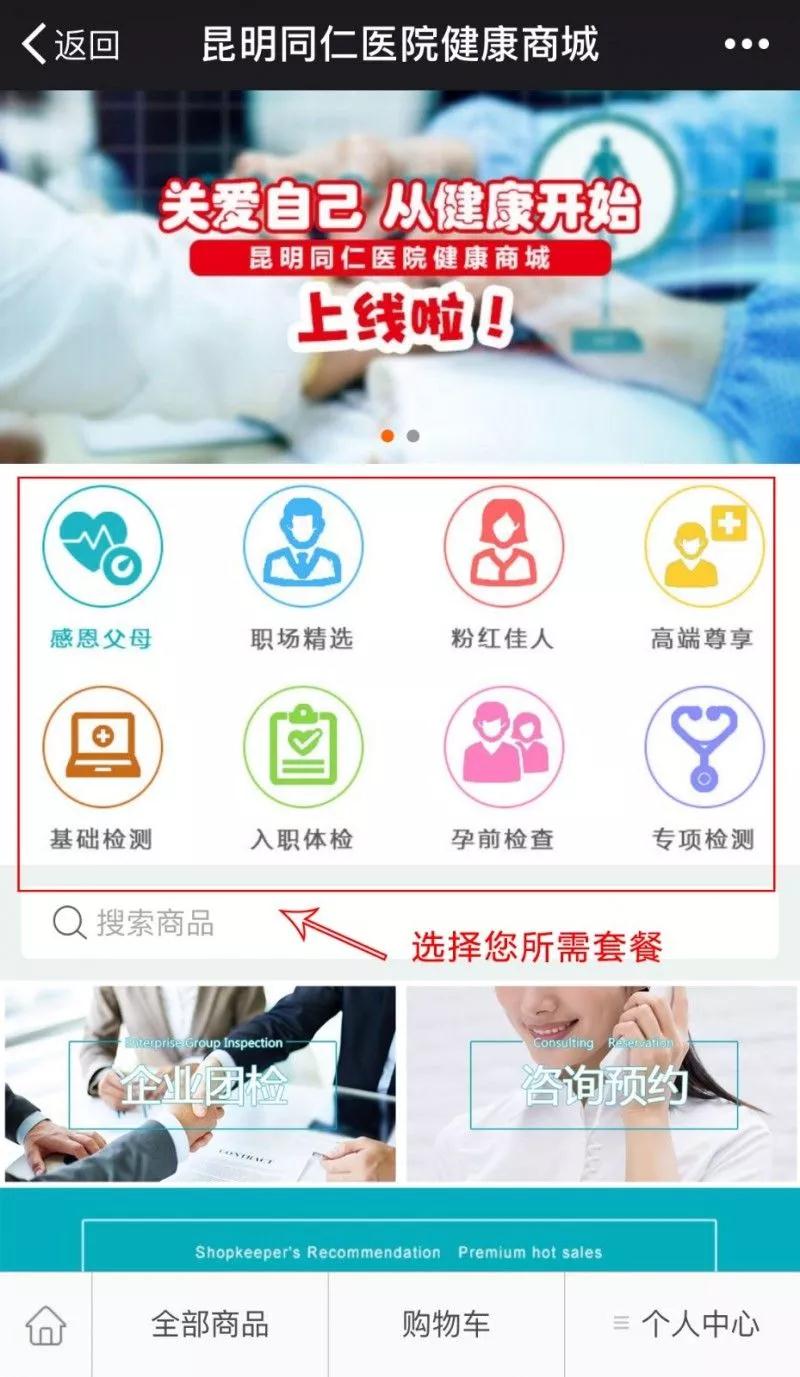Open the 上线啦 promotional banner
Screen dimensions: 800x1377
tap(400, 276)
